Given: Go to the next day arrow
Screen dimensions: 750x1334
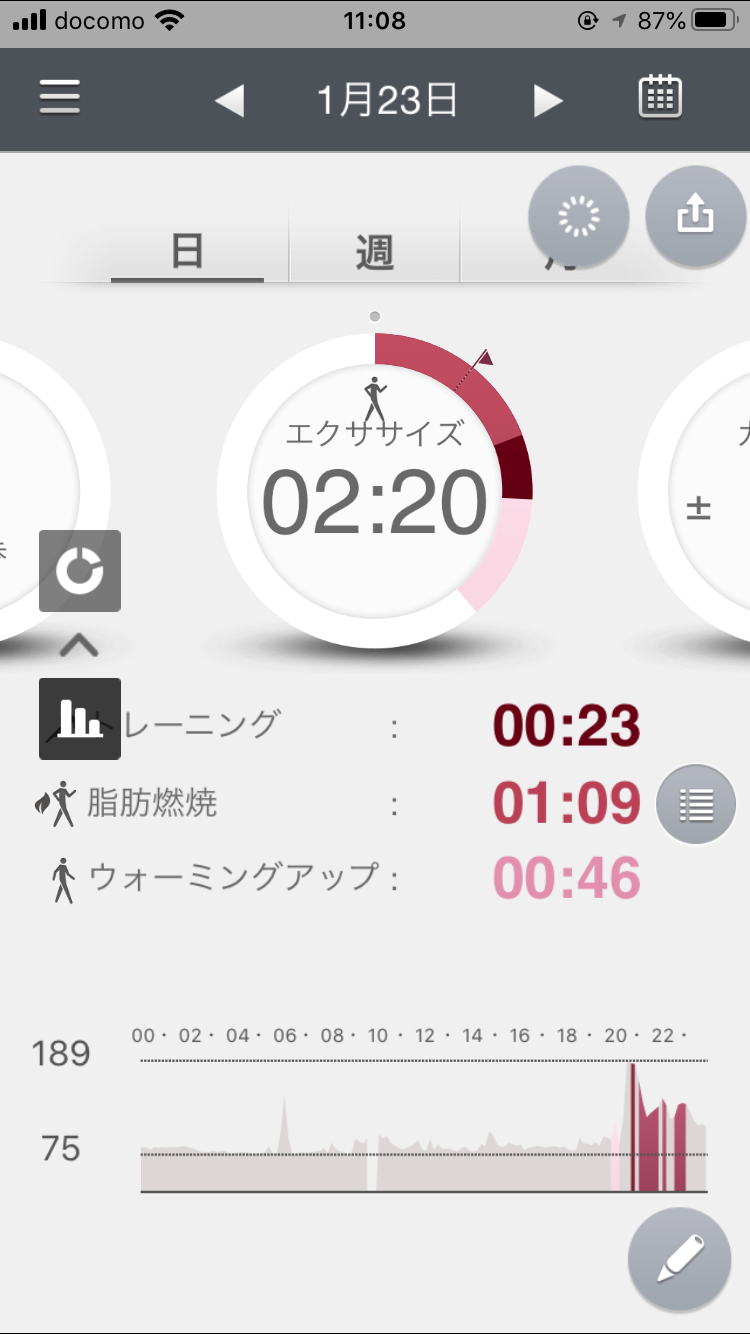Looking at the screenshot, I should click(x=548, y=100).
